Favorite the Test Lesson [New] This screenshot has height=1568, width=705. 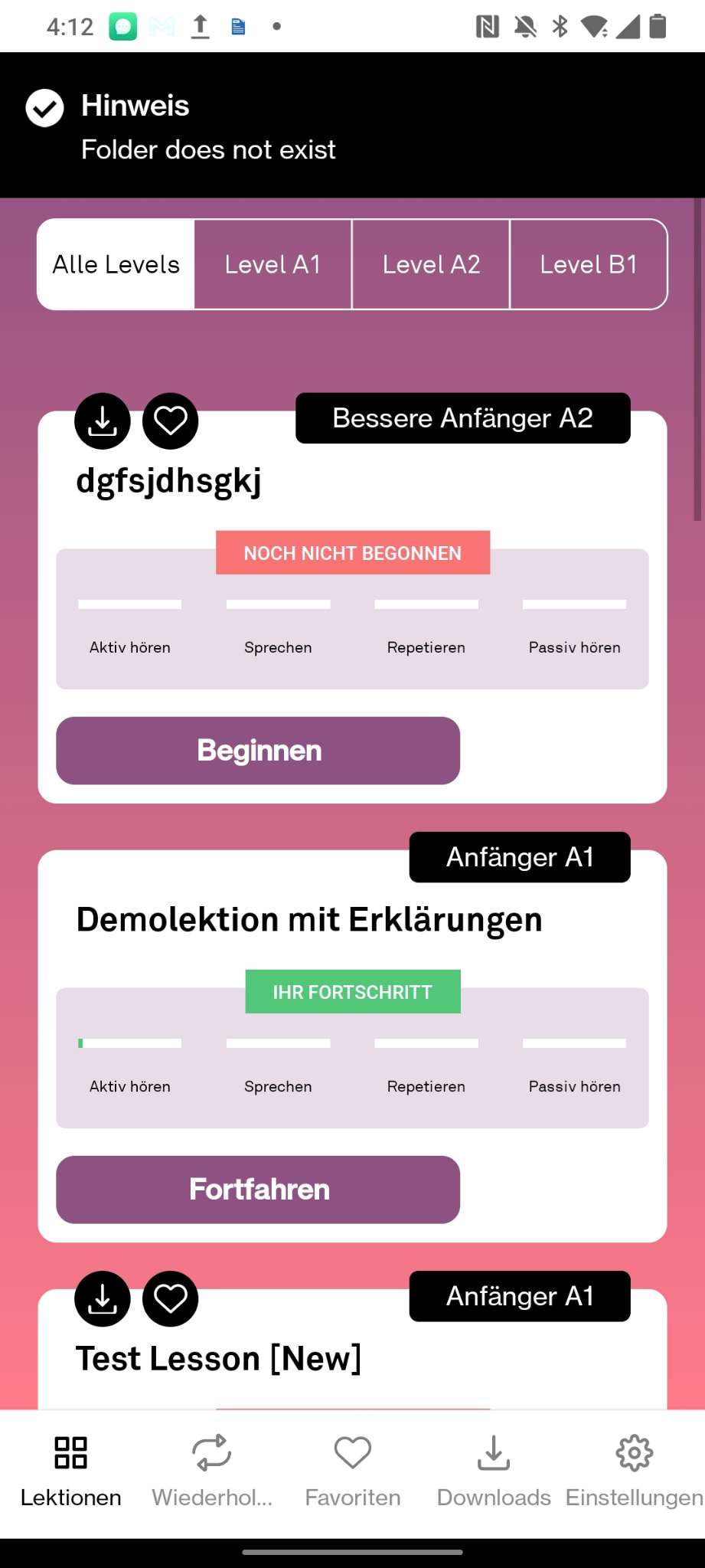(x=171, y=1299)
